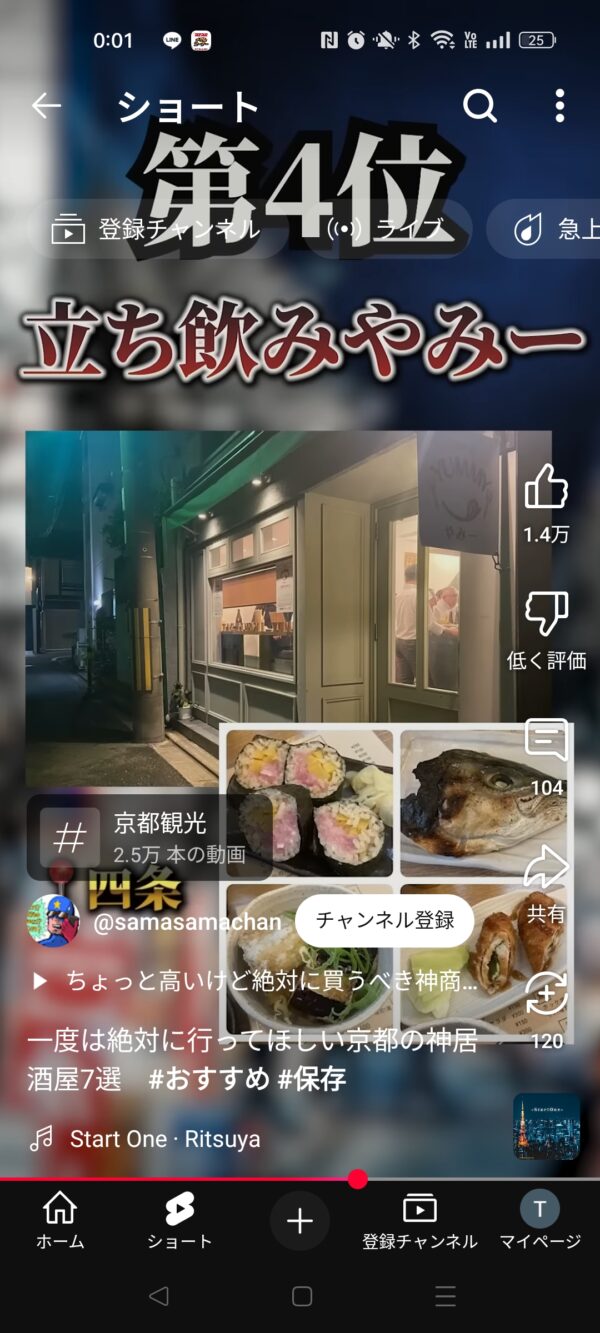Switch to the ホーム tab
Screen dimensions: 600x1333
60,1220
